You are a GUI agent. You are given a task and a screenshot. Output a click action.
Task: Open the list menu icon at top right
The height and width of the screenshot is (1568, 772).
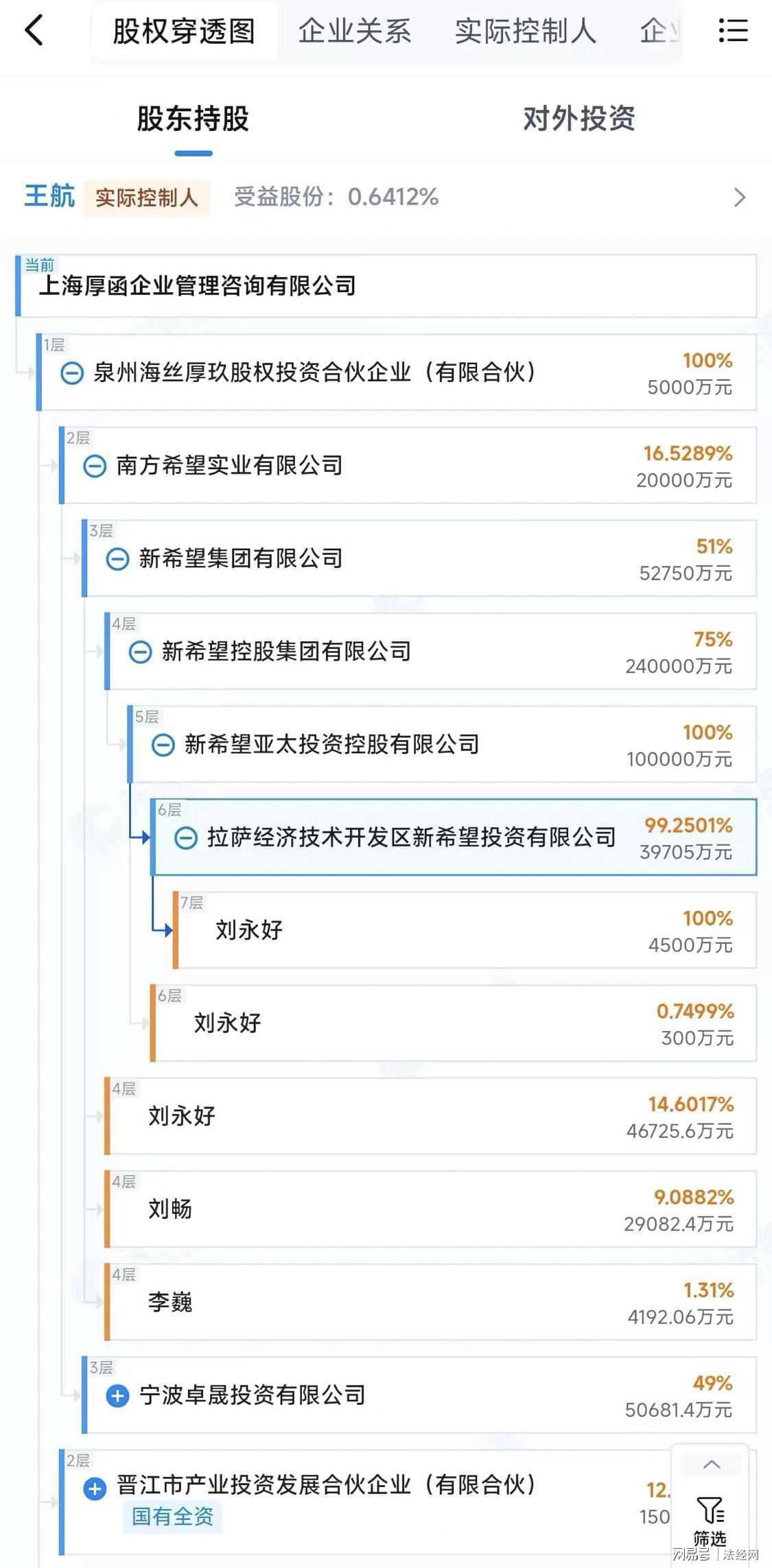(733, 31)
